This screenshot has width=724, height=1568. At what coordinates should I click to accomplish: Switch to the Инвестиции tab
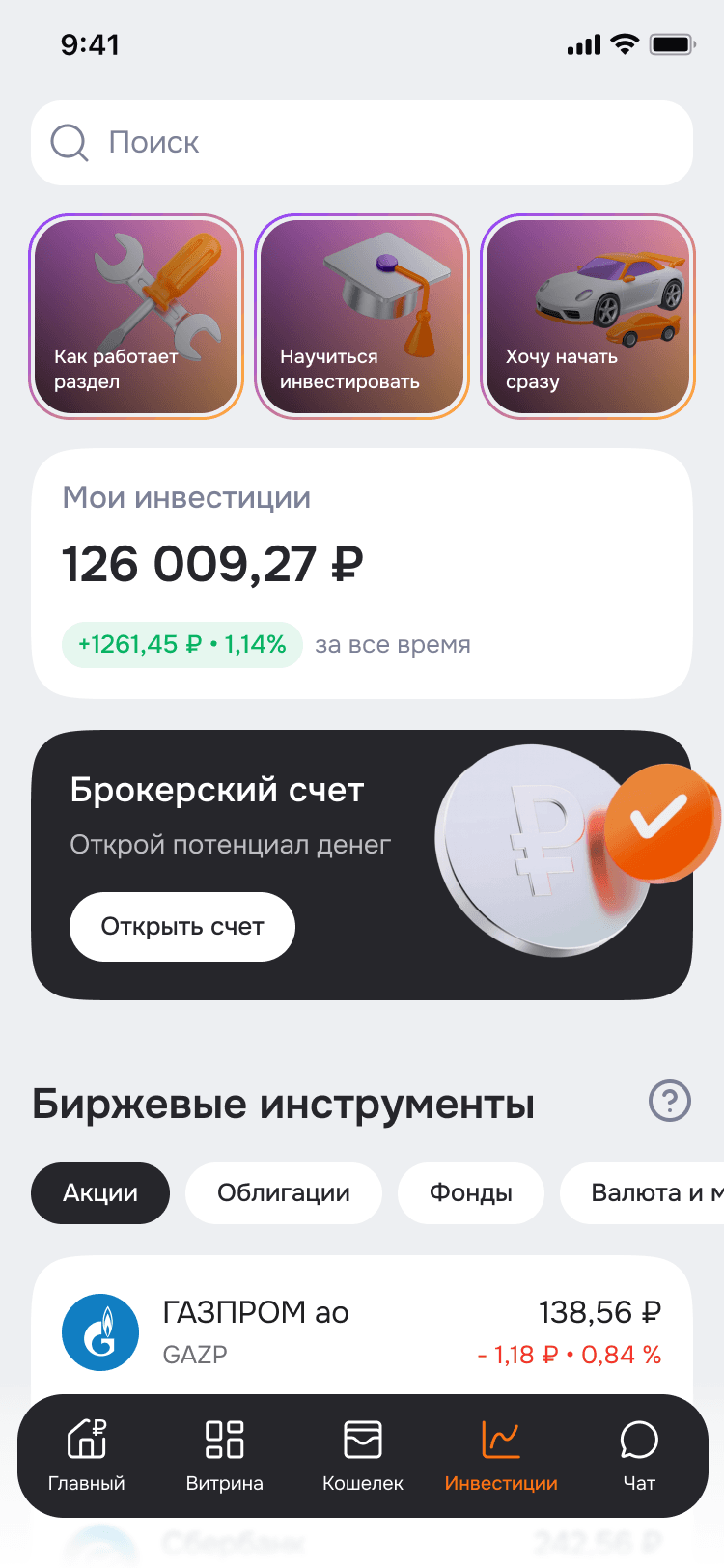click(501, 1455)
